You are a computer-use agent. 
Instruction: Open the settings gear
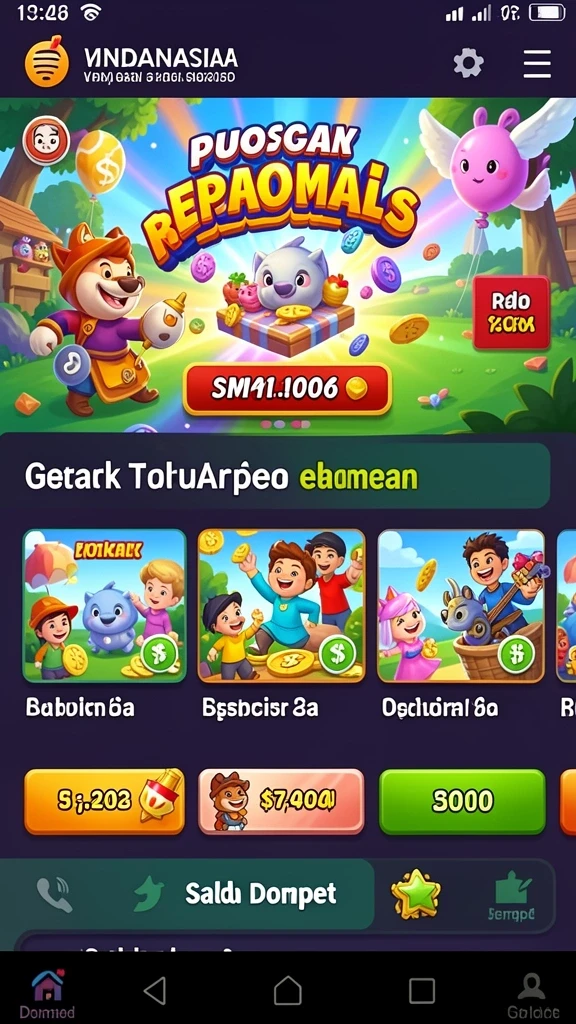point(468,63)
